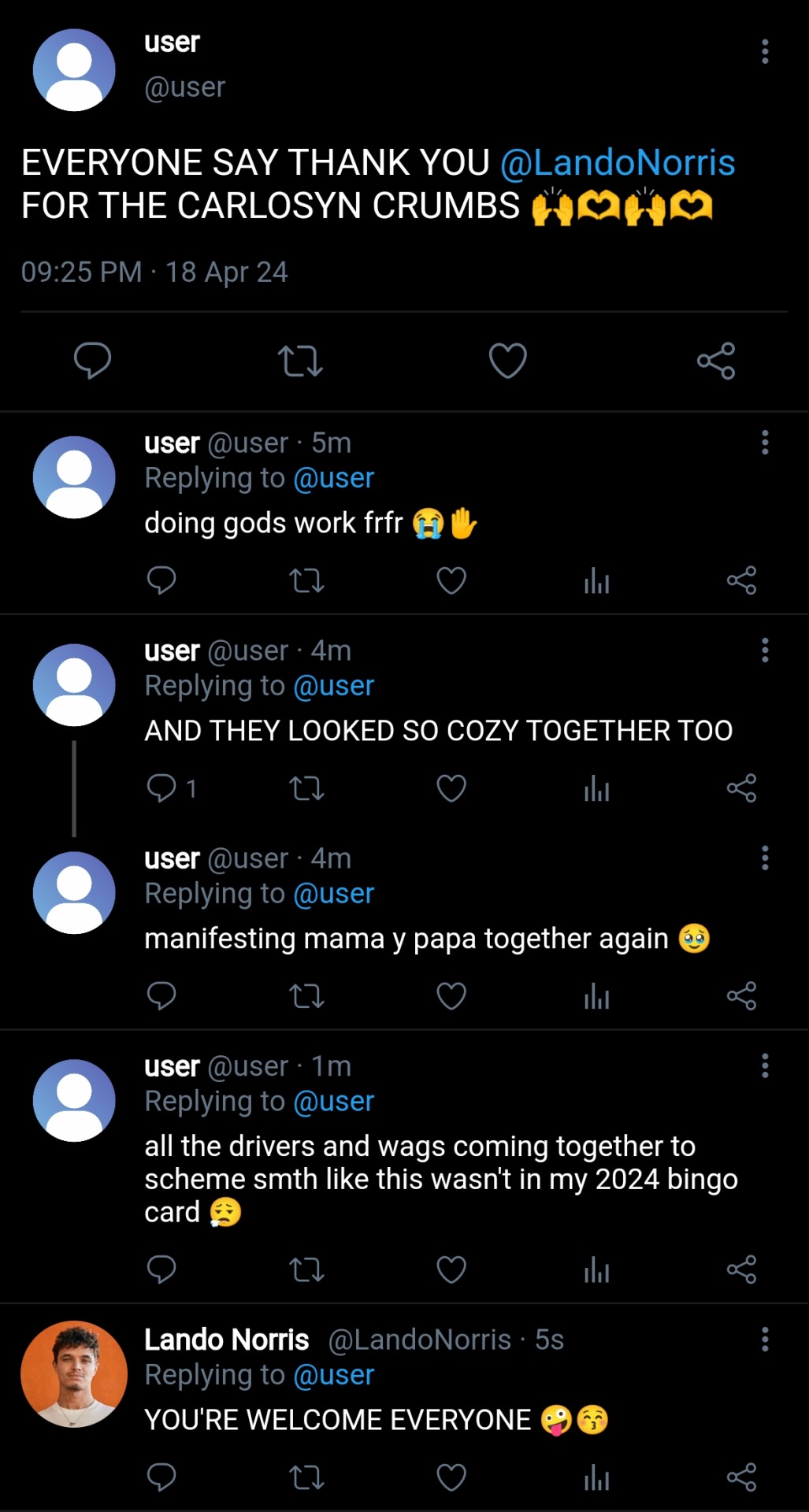Open the main tweet's overflow menu
Image resolution: width=809 pixels, height=1512 pixels.
pyautogui.click(x=764, y=52)
